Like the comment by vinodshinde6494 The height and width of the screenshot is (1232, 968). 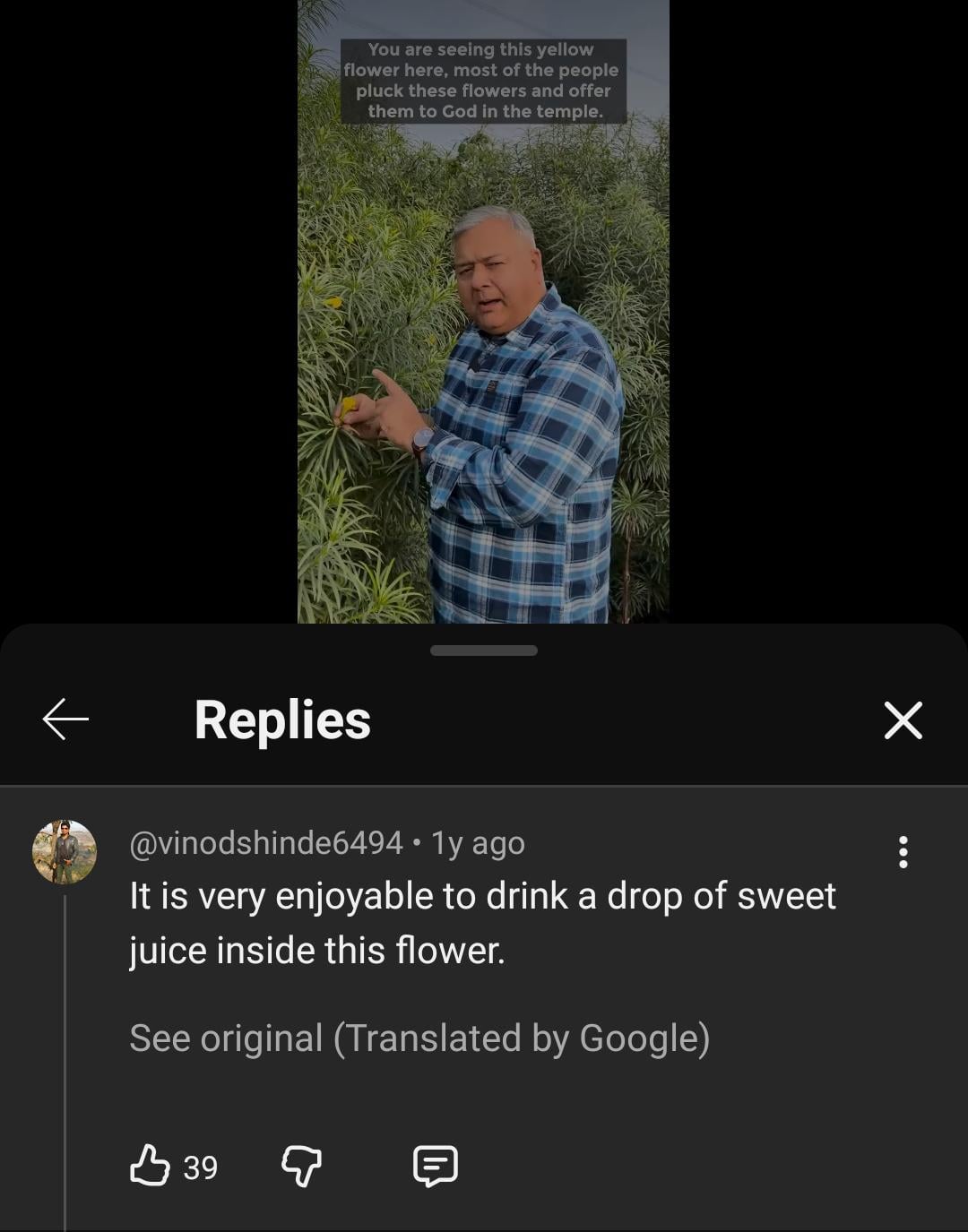pyautogui.click(x=150, y=1166)
